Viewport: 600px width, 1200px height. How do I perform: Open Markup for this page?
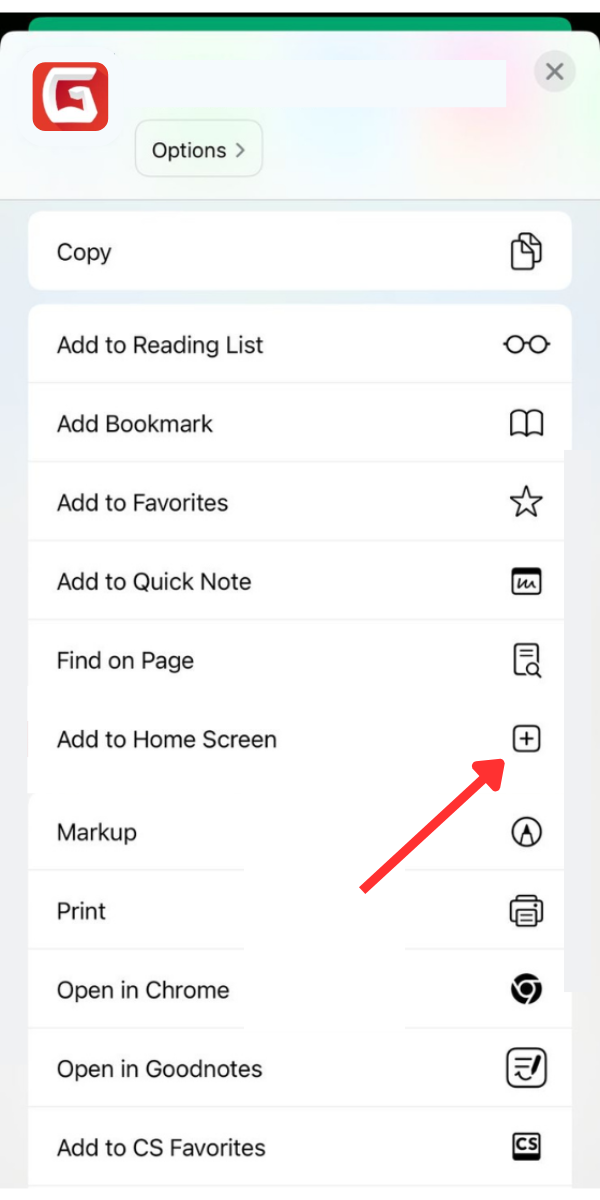pyautogui.click(x=300, y=831)
